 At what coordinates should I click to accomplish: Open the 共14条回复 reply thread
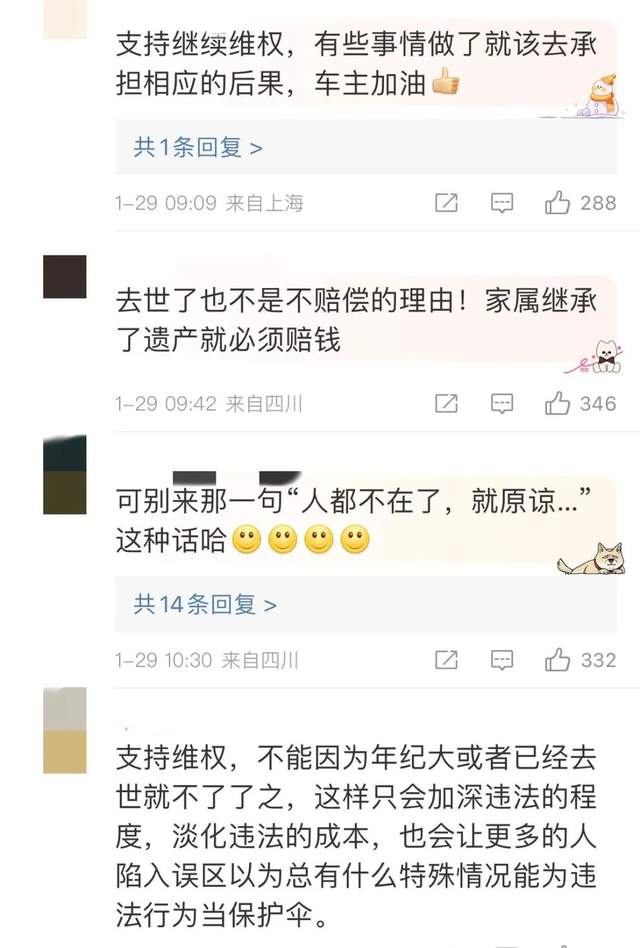click(x=205, y=604)
